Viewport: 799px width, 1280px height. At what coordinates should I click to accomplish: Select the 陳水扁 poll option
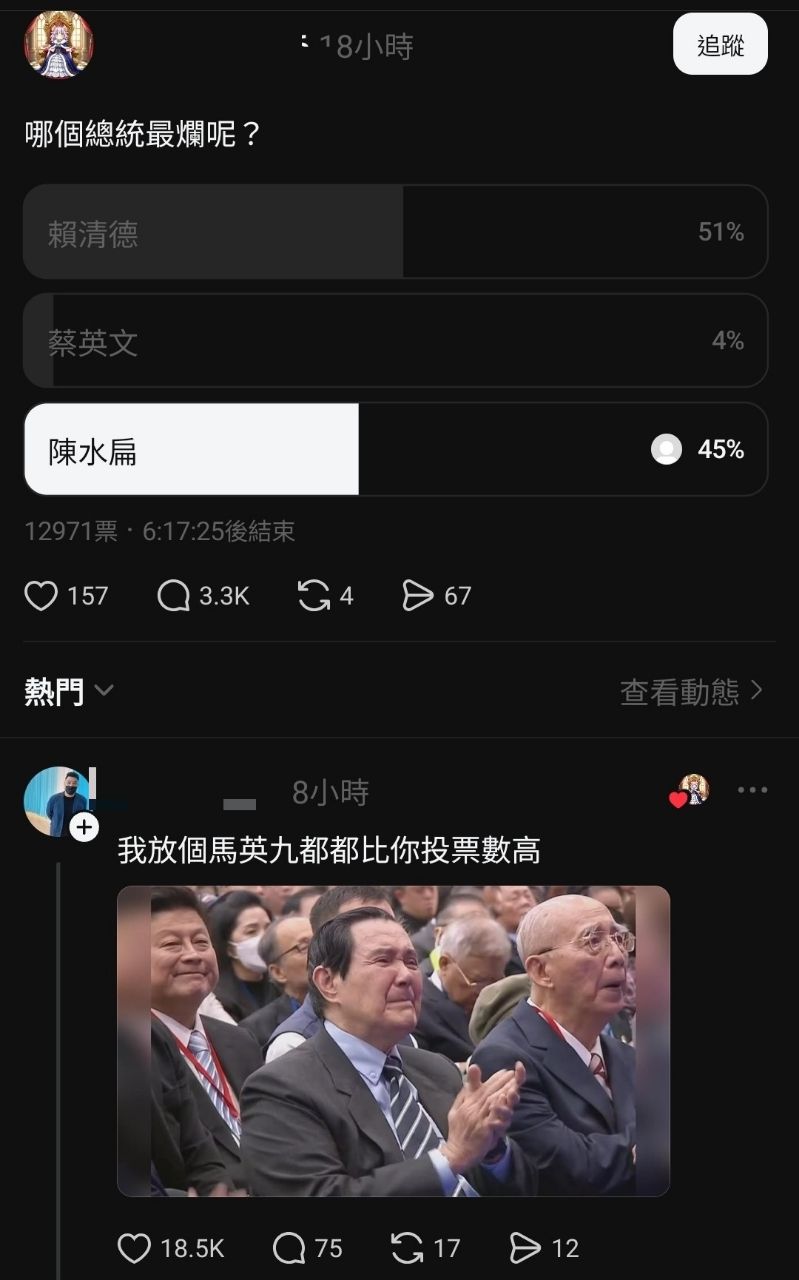pyautogui.click(x=395, y=450)
